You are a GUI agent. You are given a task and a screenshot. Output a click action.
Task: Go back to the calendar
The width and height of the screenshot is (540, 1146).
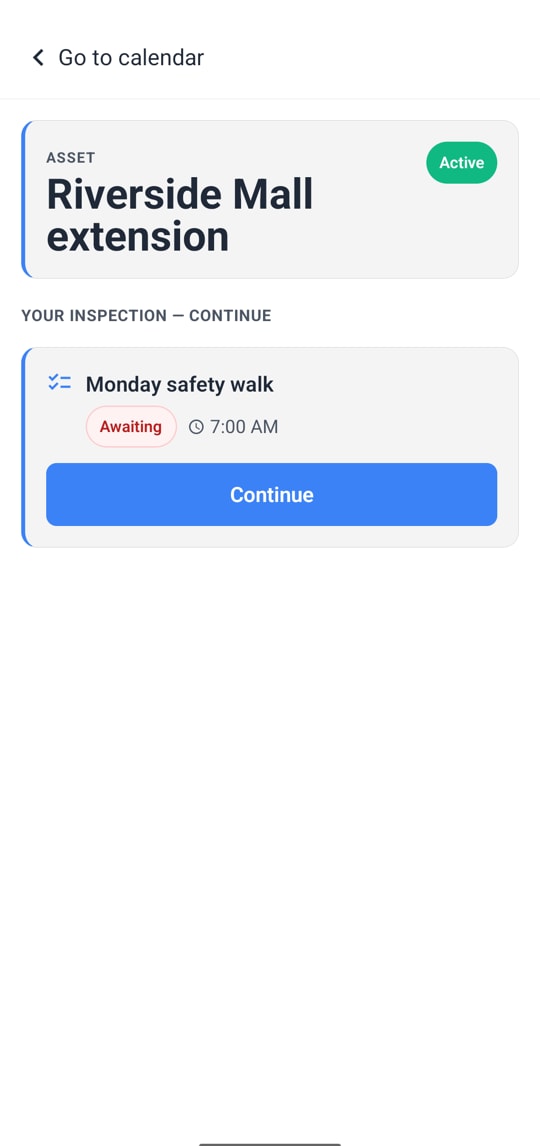click(x=118, y=58)
